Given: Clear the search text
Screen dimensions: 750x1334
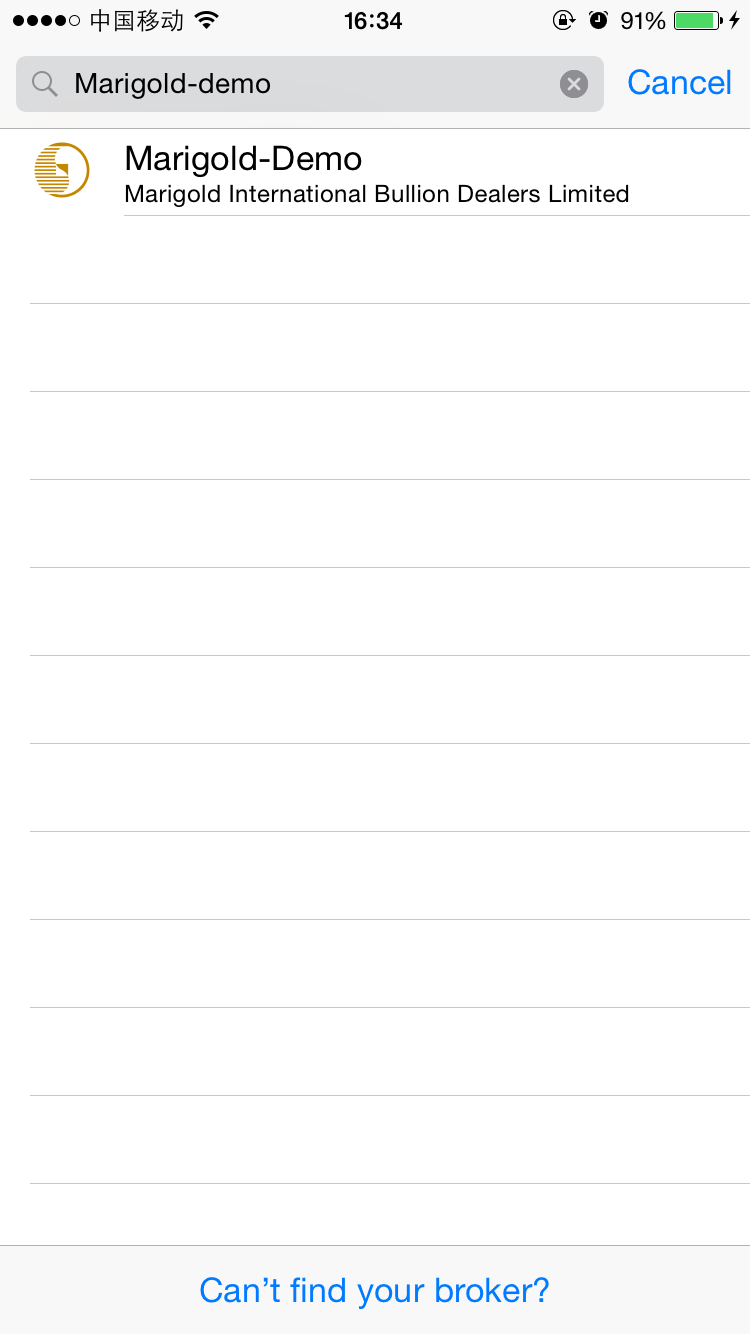Looking at the screenshot, I should pyautogui.click(x=573, y=84).
